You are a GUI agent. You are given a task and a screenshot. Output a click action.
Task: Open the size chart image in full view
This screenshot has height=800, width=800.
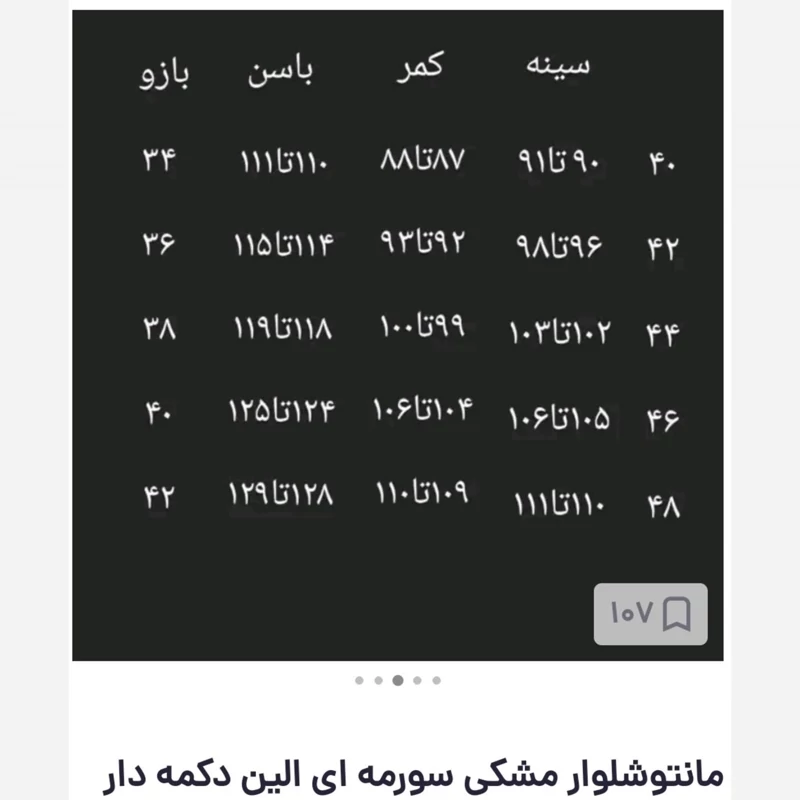click(x=397, y=330)
